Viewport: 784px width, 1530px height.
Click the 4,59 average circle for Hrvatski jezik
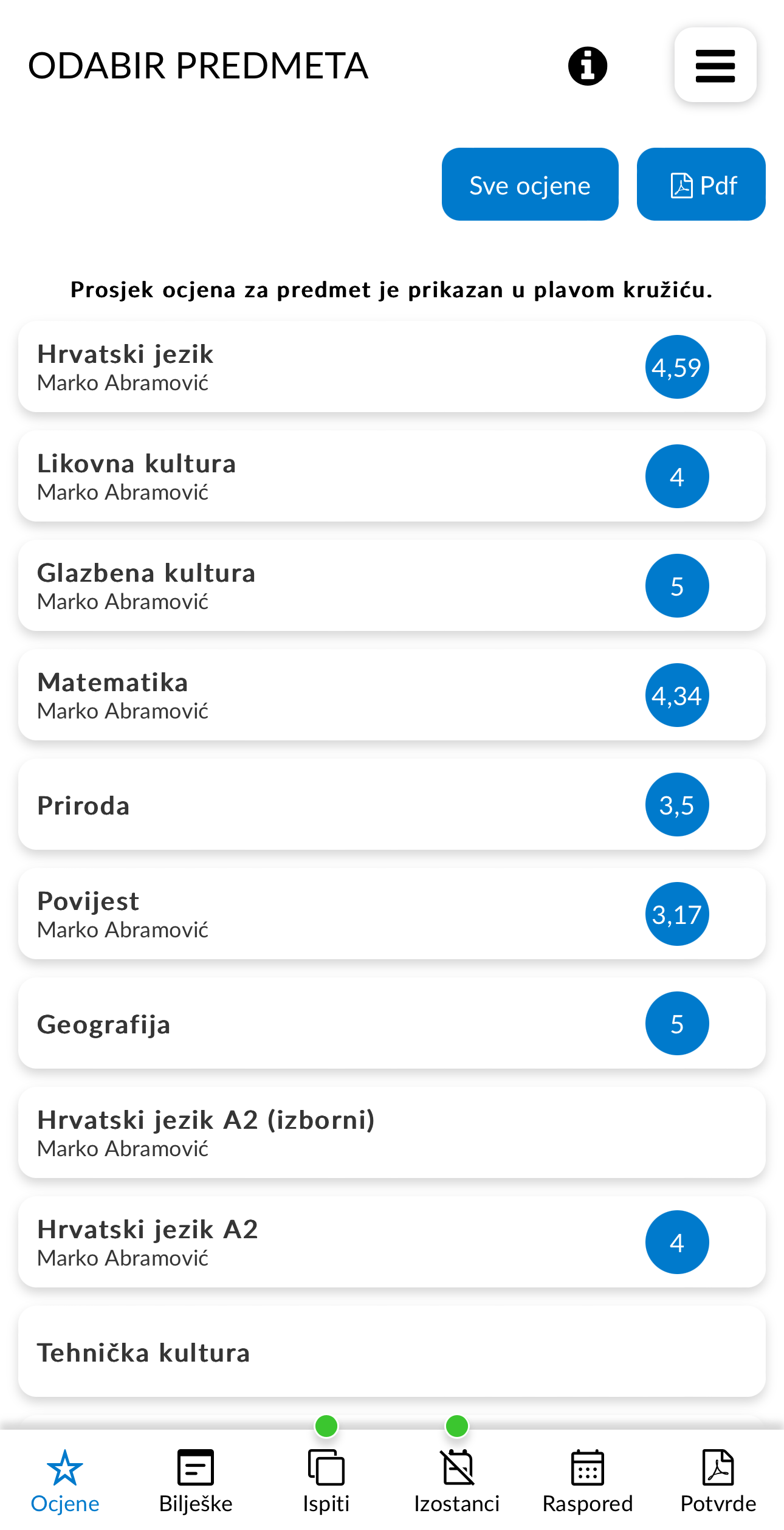click(x=676, y=366)
